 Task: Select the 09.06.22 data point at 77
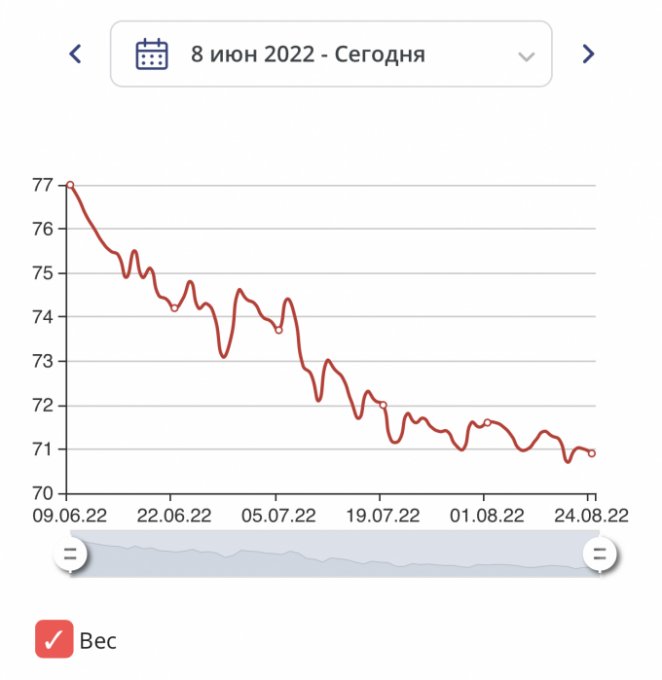(70, 185)
